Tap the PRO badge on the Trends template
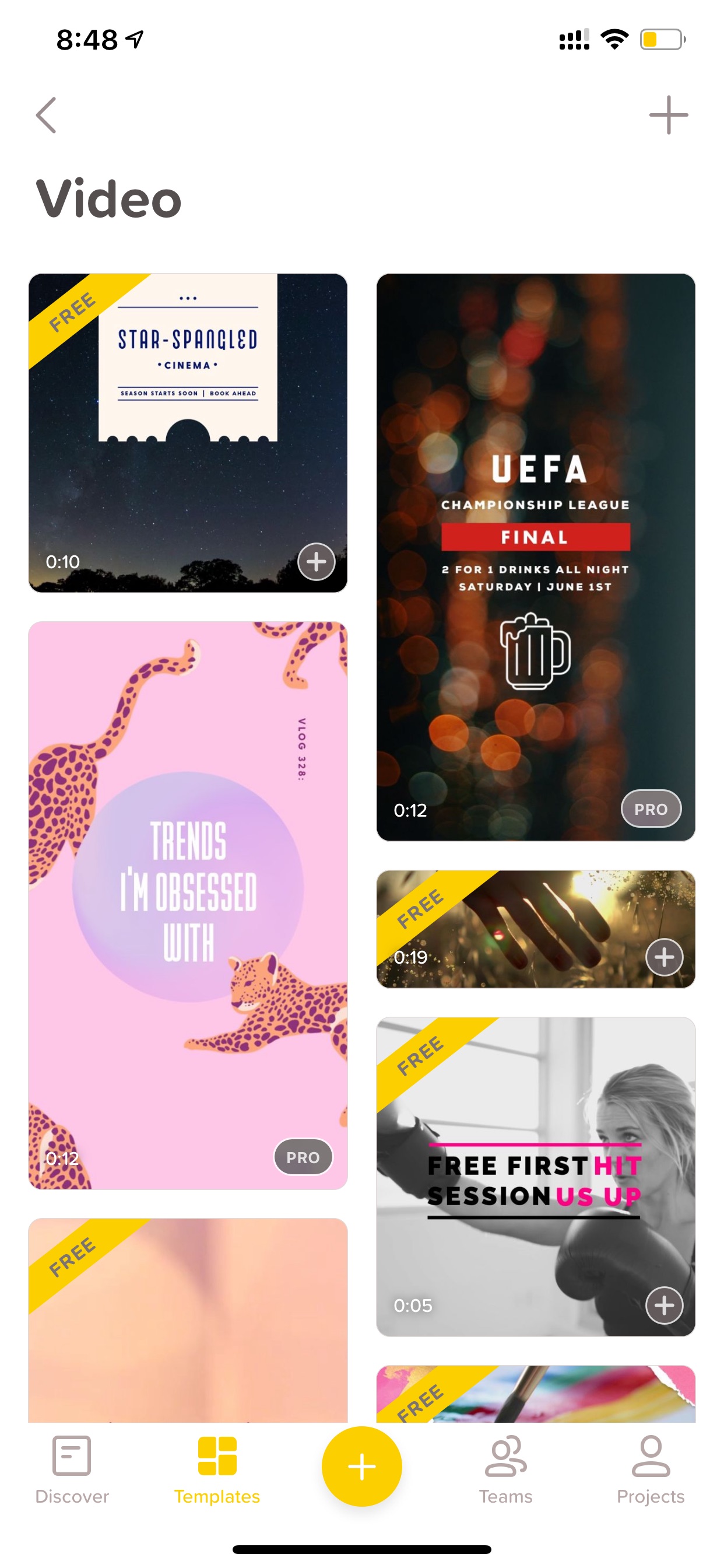 [x=303, y=1157]
